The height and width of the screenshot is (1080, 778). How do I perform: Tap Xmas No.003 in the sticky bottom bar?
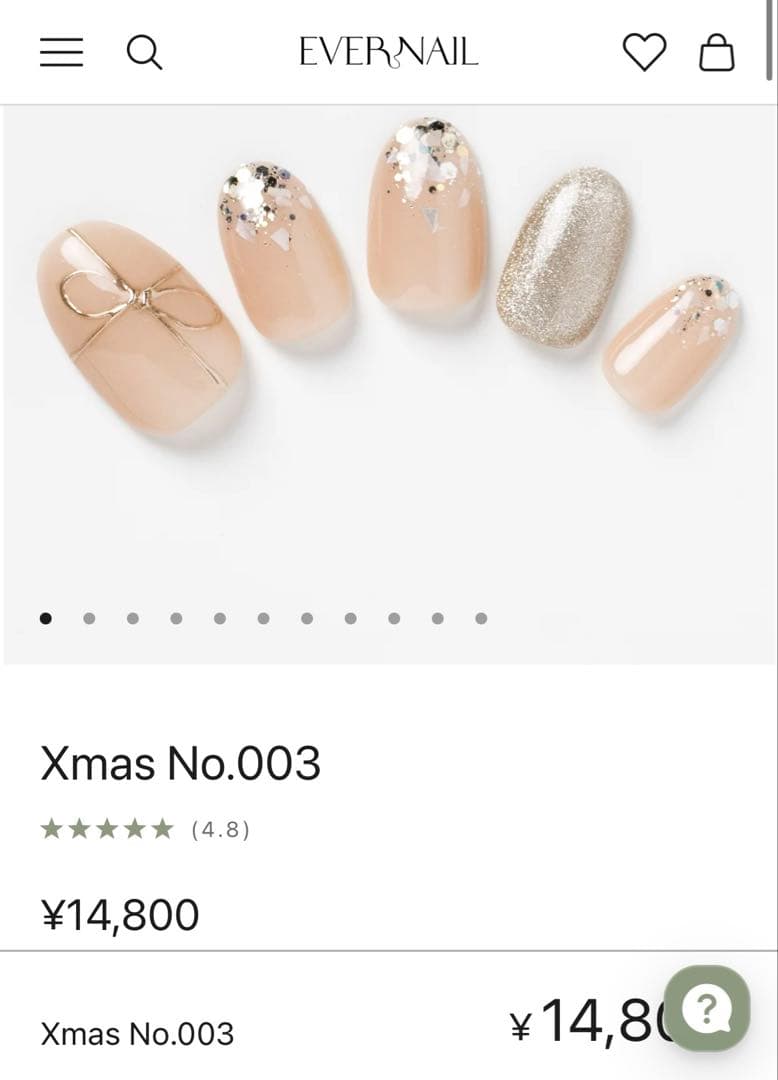coord(136,1031)
